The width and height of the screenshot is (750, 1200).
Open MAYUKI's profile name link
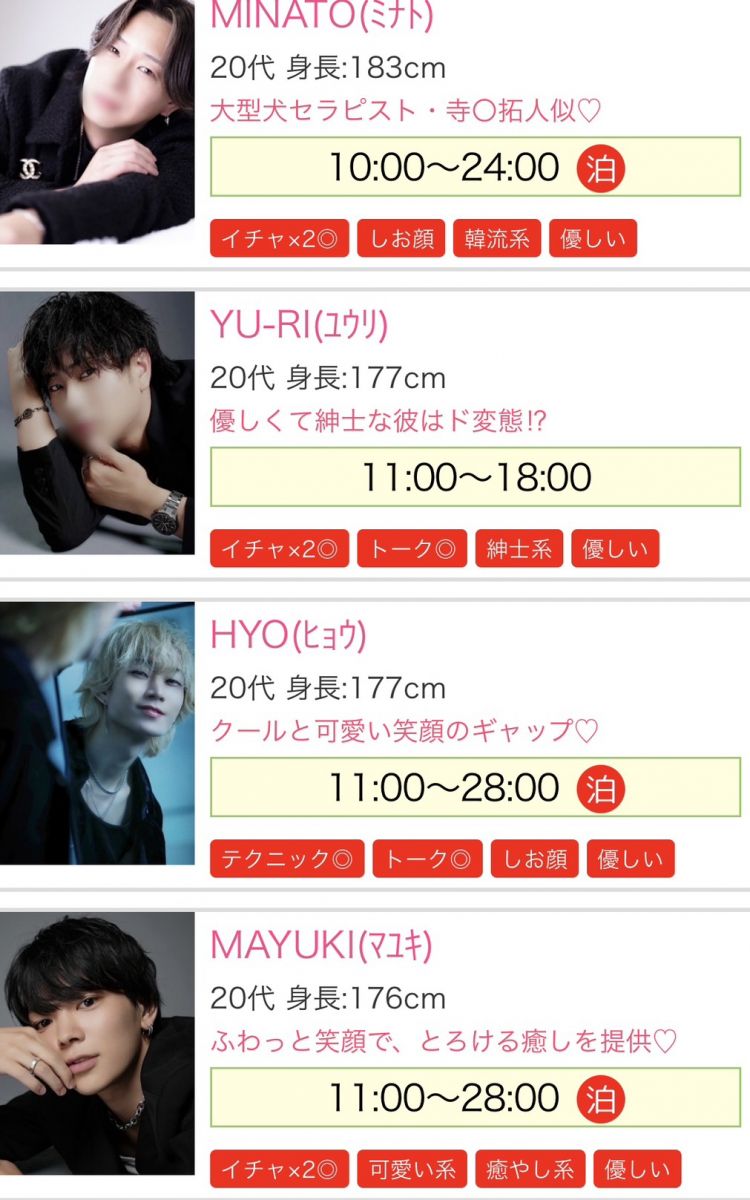coord(323,945)
